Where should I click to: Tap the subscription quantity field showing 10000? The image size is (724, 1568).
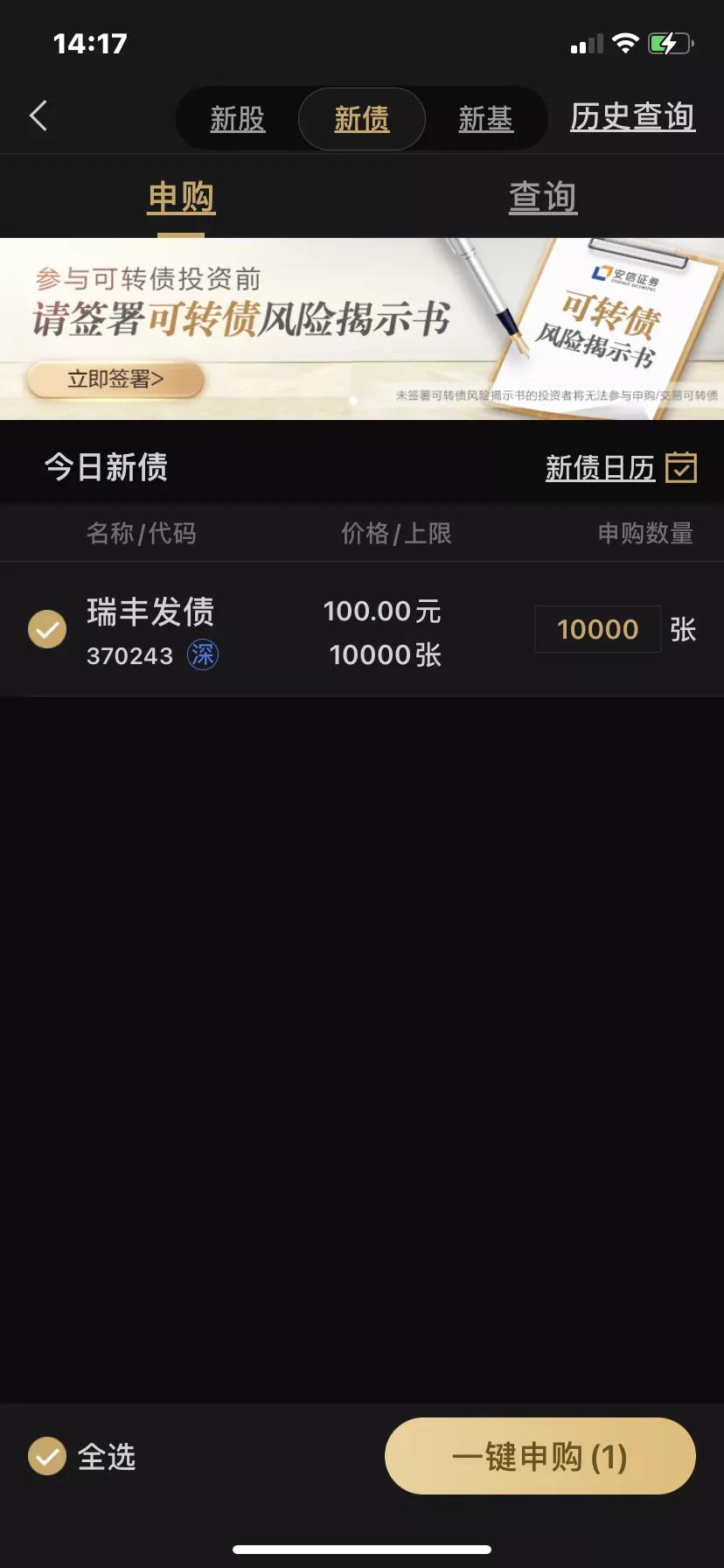pos(597,628)
